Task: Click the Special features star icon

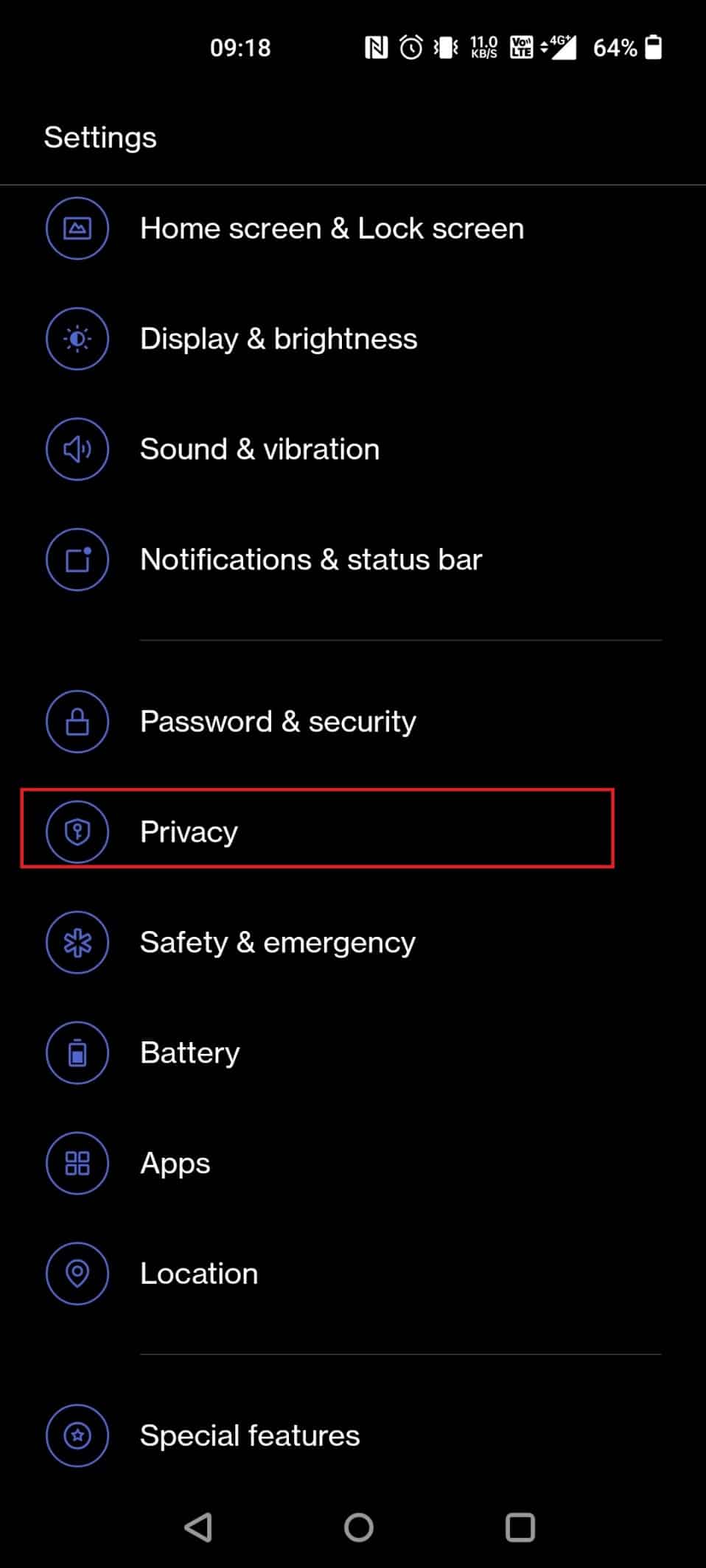Action: (x=77, y=1435)
